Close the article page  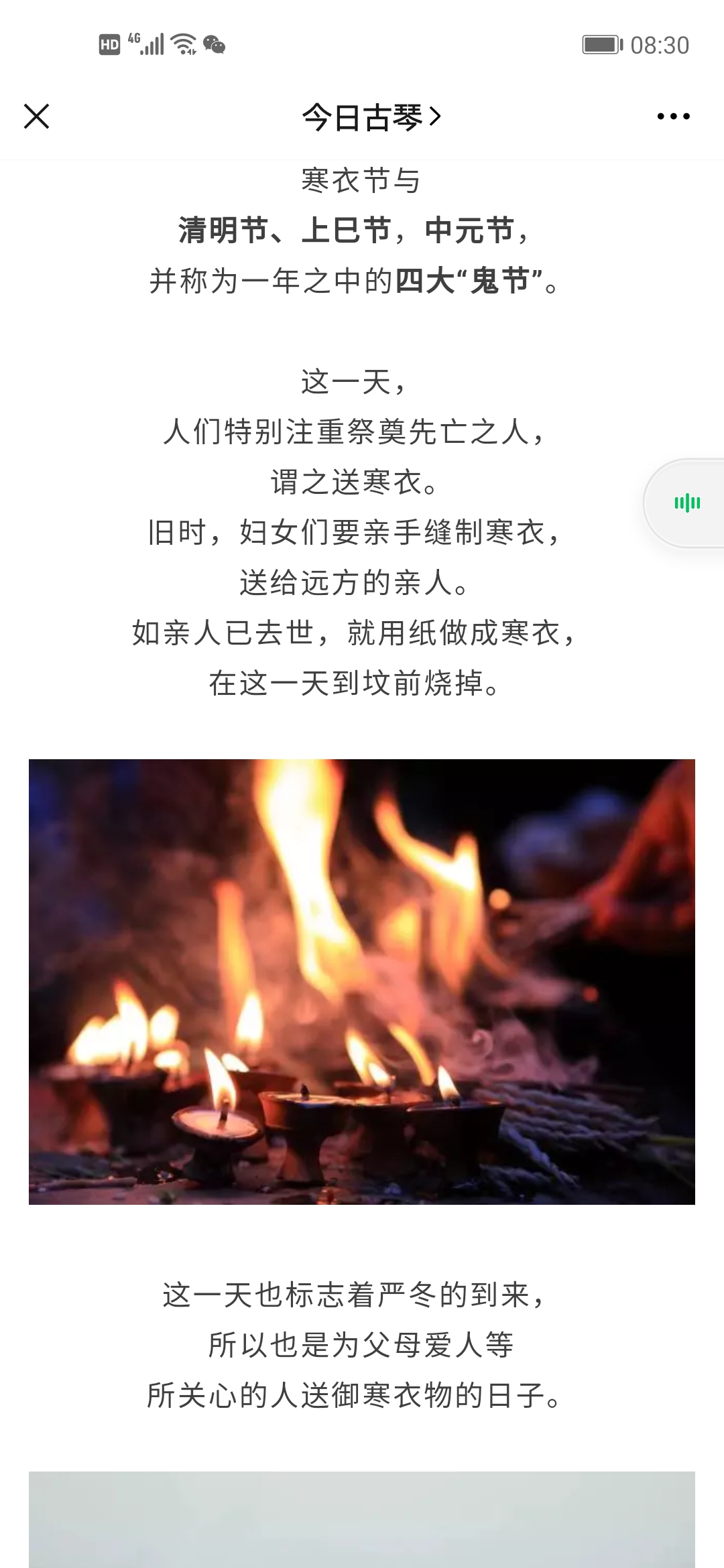point(37,117)
